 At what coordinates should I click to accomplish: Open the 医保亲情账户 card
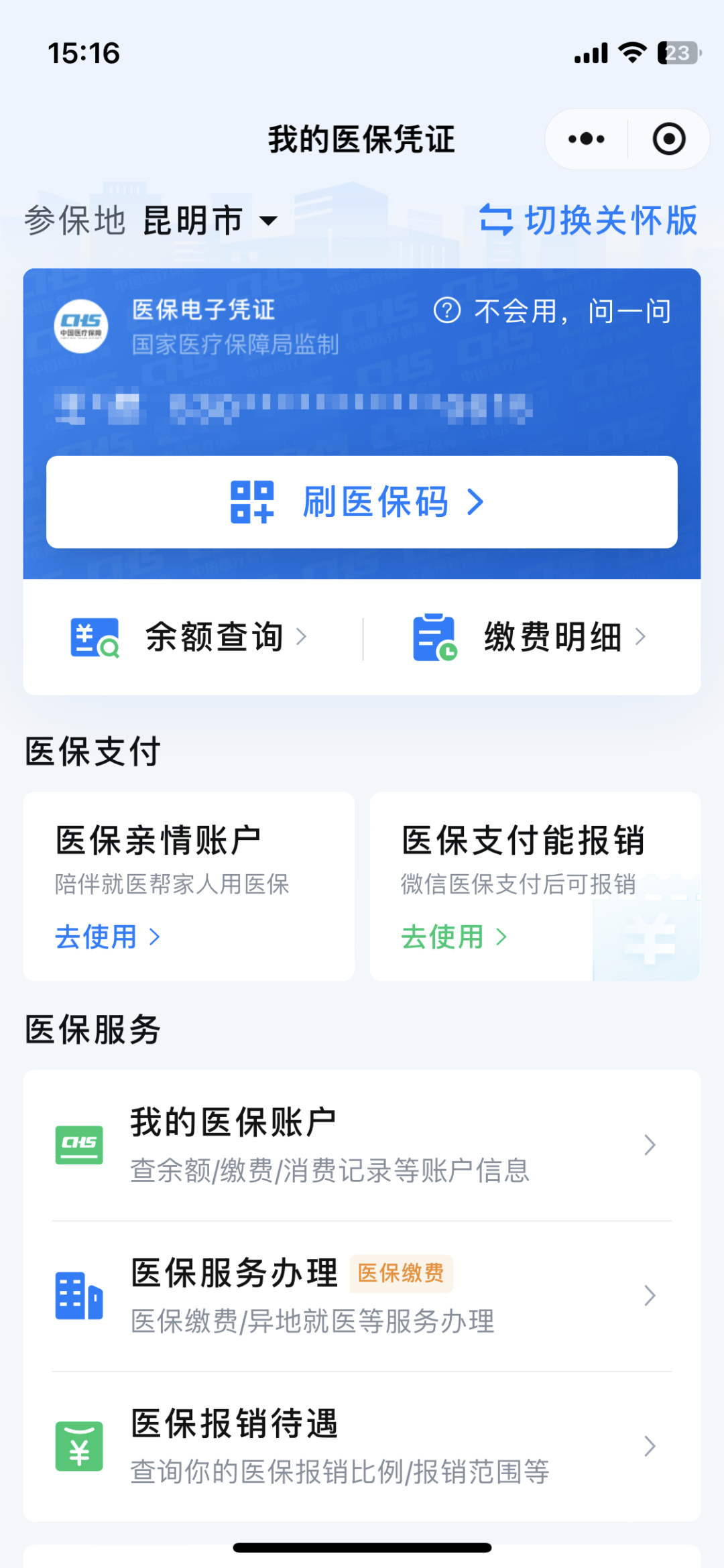point(188,886)
